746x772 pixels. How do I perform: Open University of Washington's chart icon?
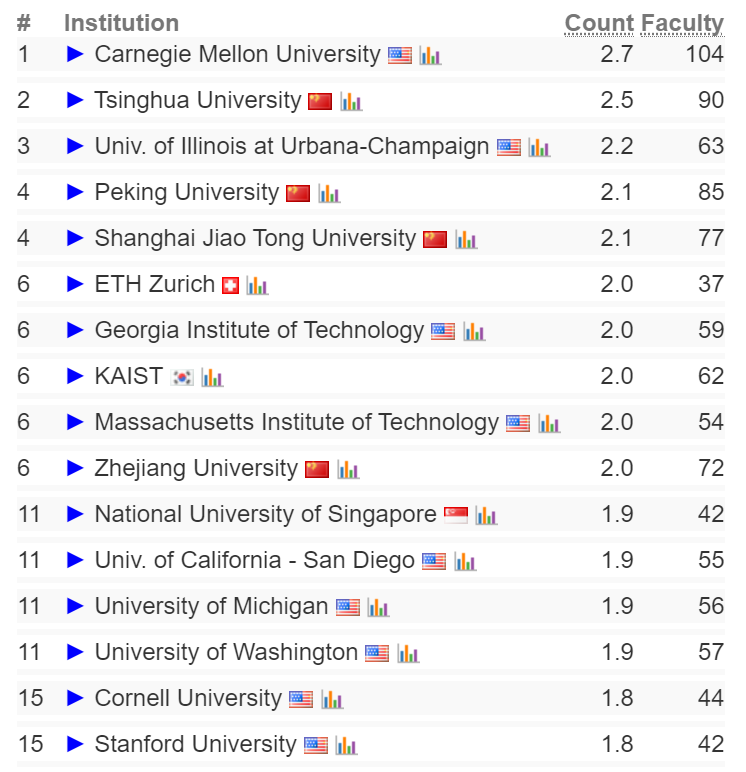[x=407, y=653]
